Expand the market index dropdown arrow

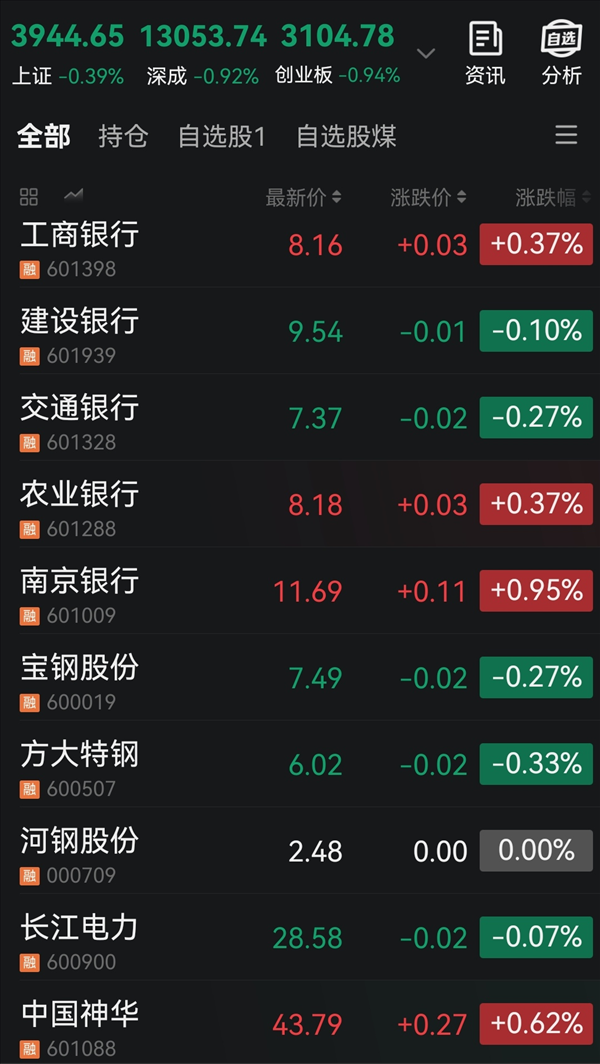426,53
